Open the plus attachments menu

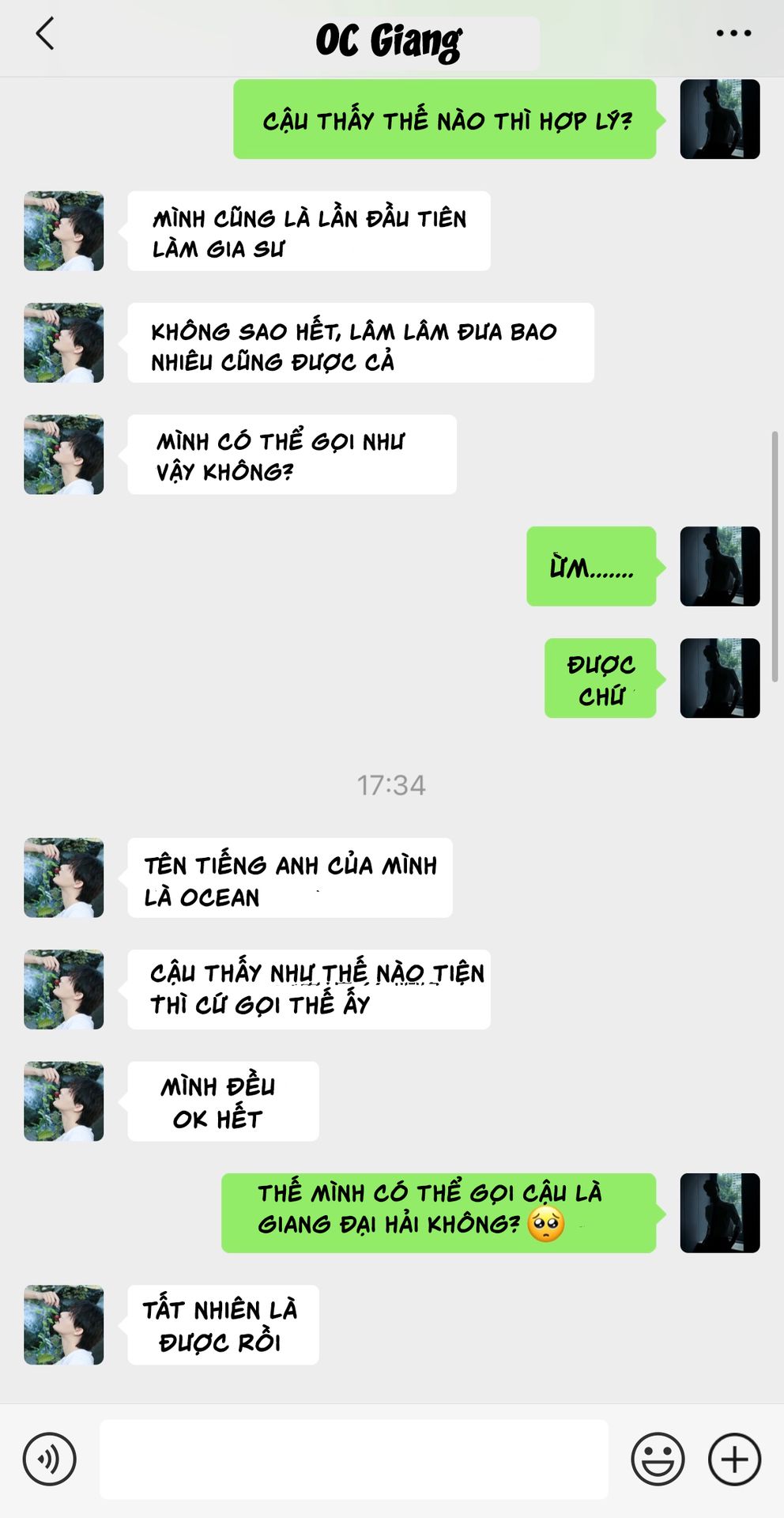click(734, 1459)
